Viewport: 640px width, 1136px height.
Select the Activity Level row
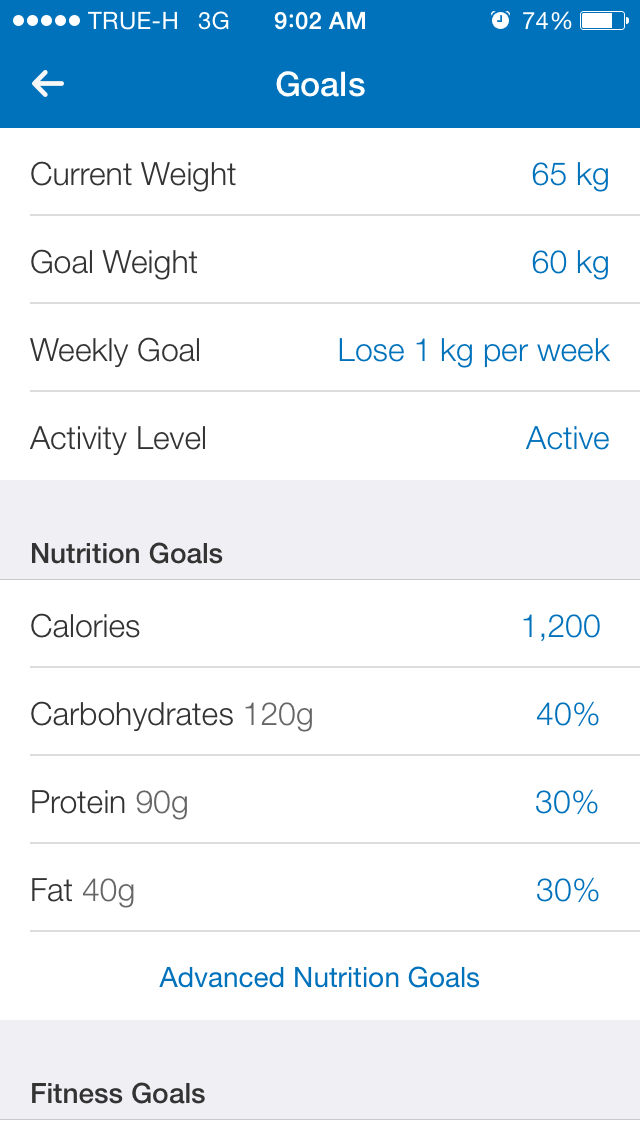320,438
